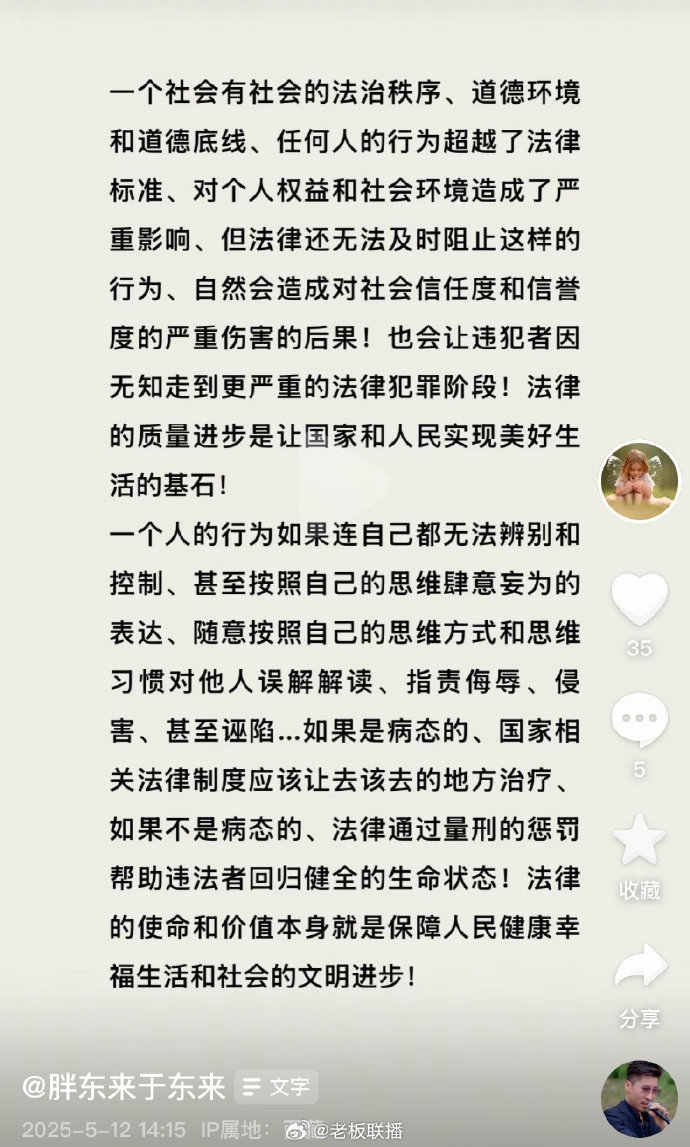Open the round sound disc below 分享
The width and height of the screenshot is (690, 1147).
pos(639,1098)
